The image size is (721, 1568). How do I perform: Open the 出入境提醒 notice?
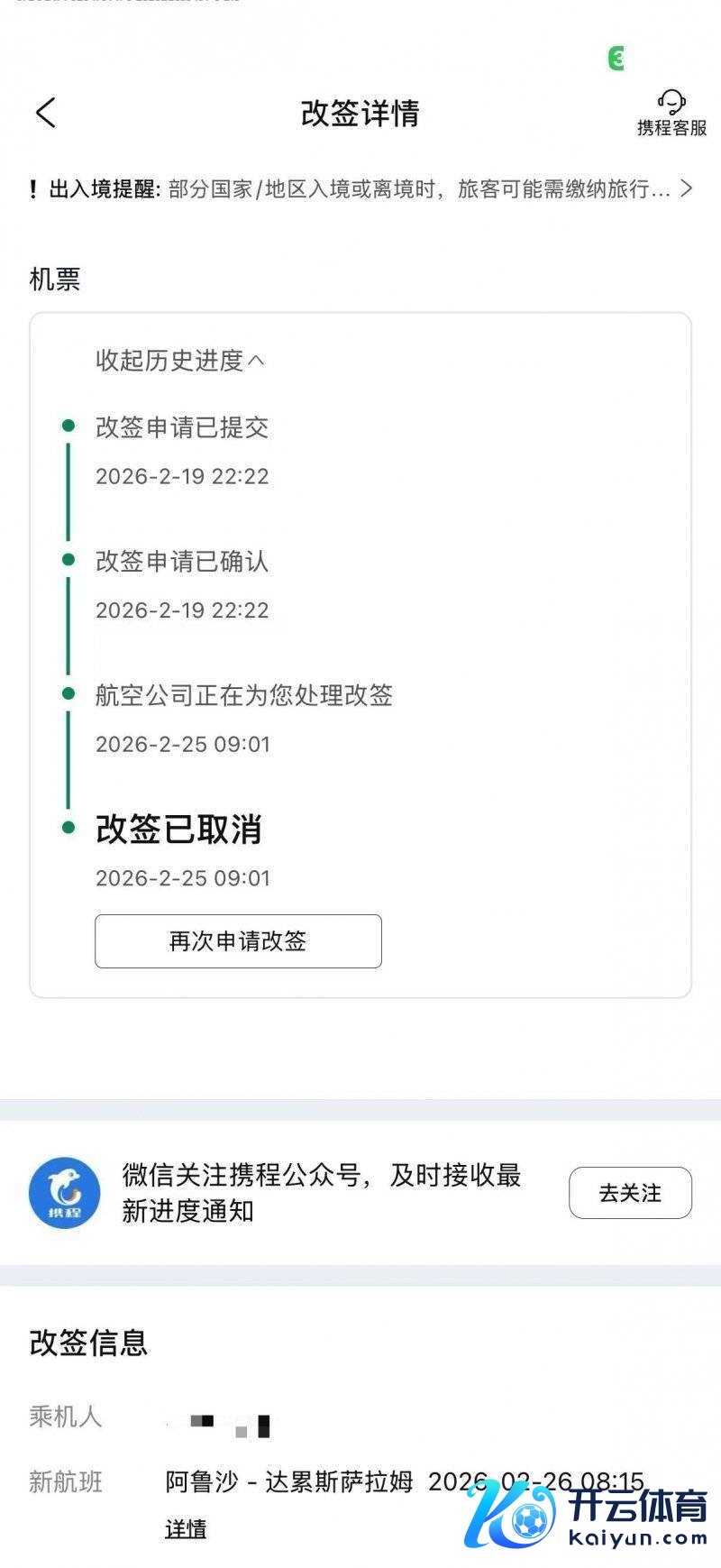[360, 189]
